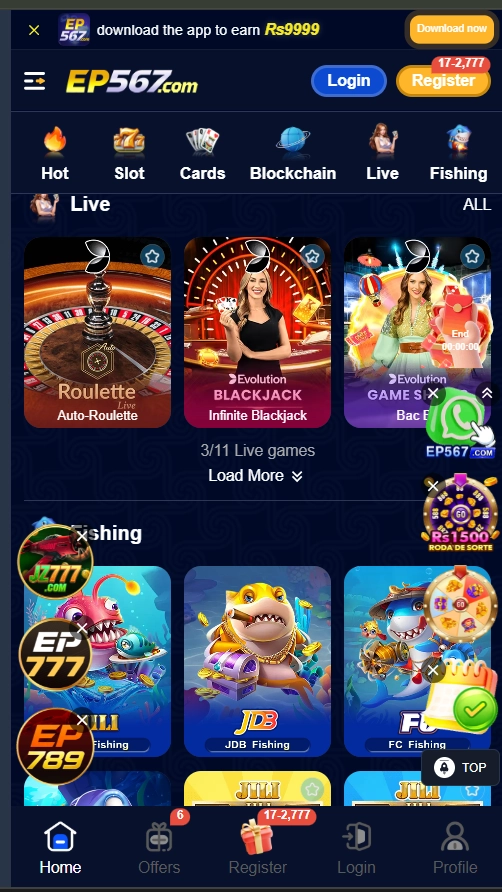Open Register tab in bottom bar

258,849
